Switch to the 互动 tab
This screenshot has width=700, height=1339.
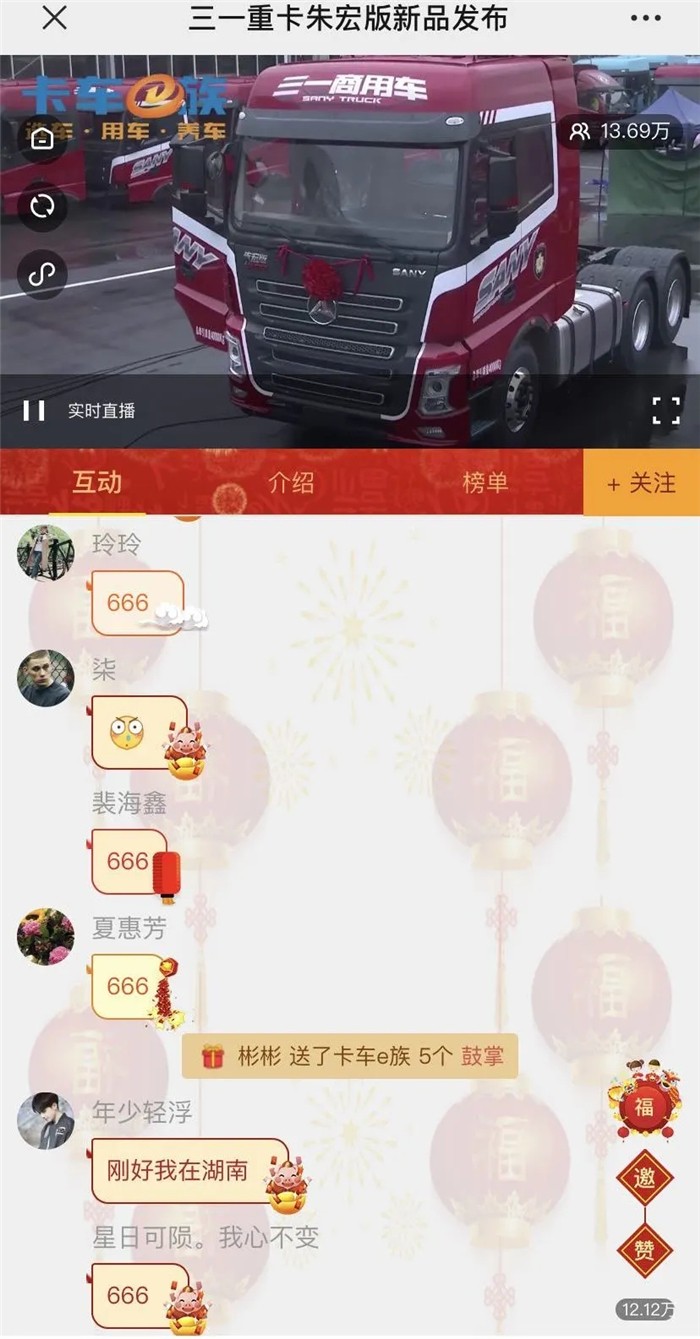tap(97, 482)
